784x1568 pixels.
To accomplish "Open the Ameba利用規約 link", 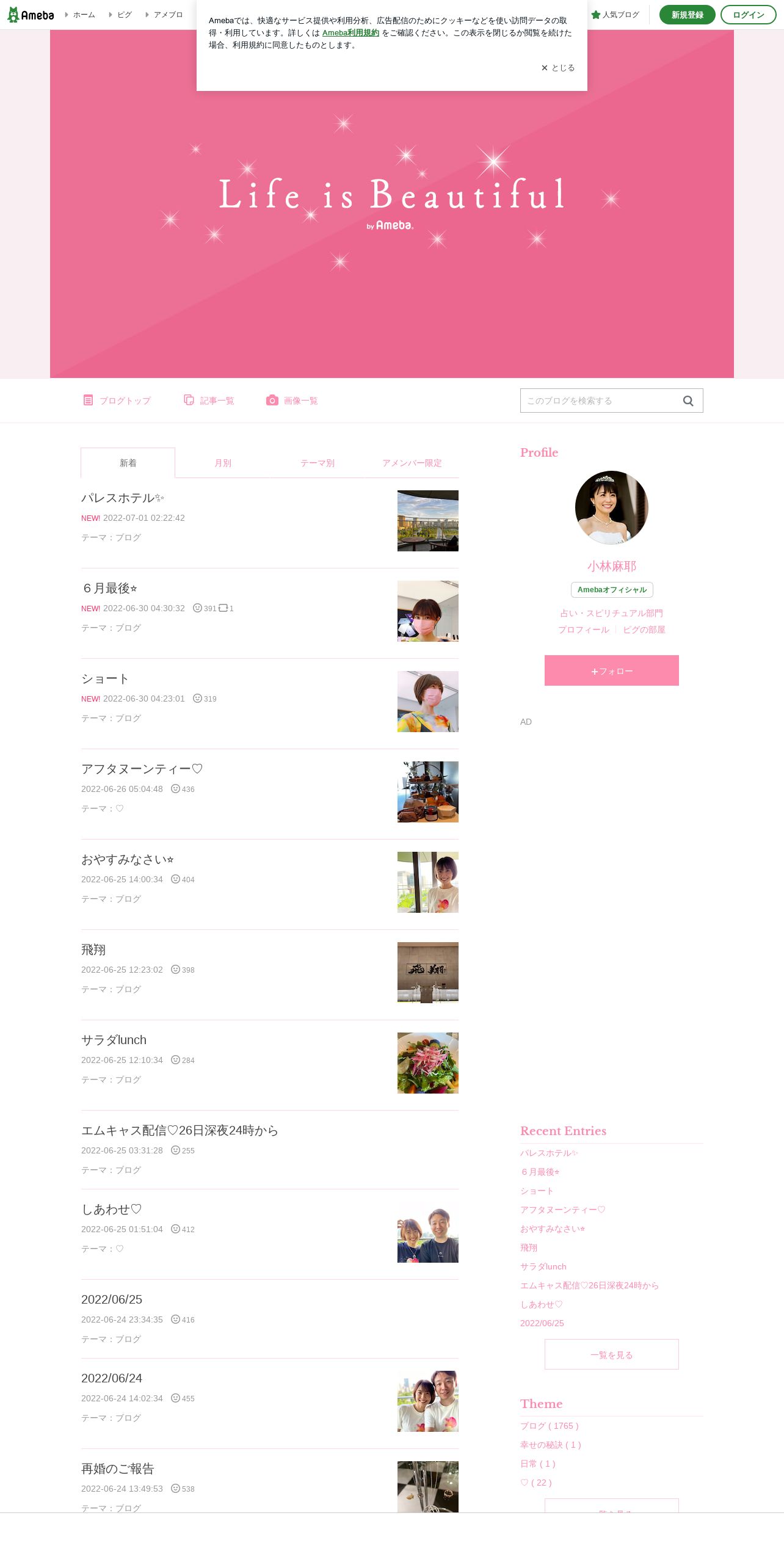I will [350, 33].
